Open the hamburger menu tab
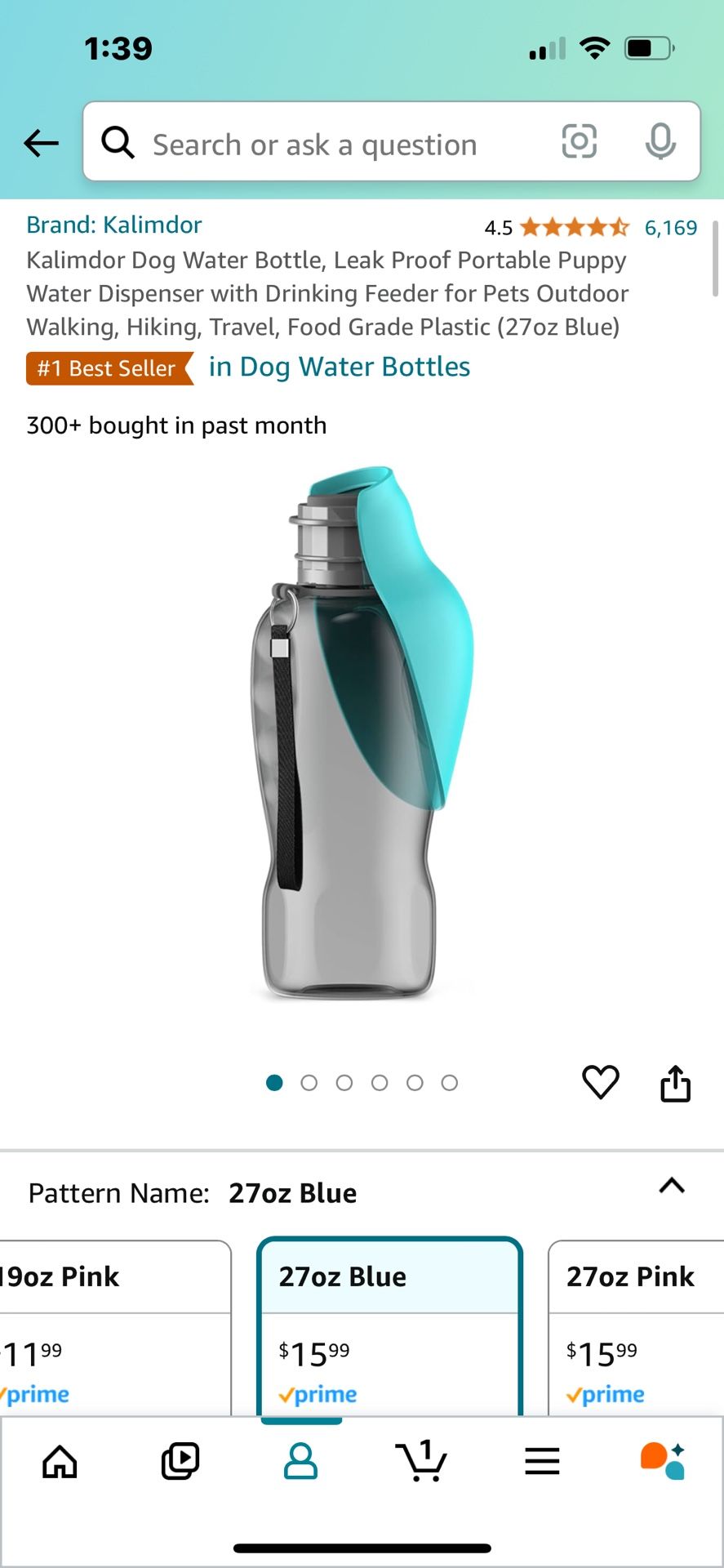 pos(542,1461)
